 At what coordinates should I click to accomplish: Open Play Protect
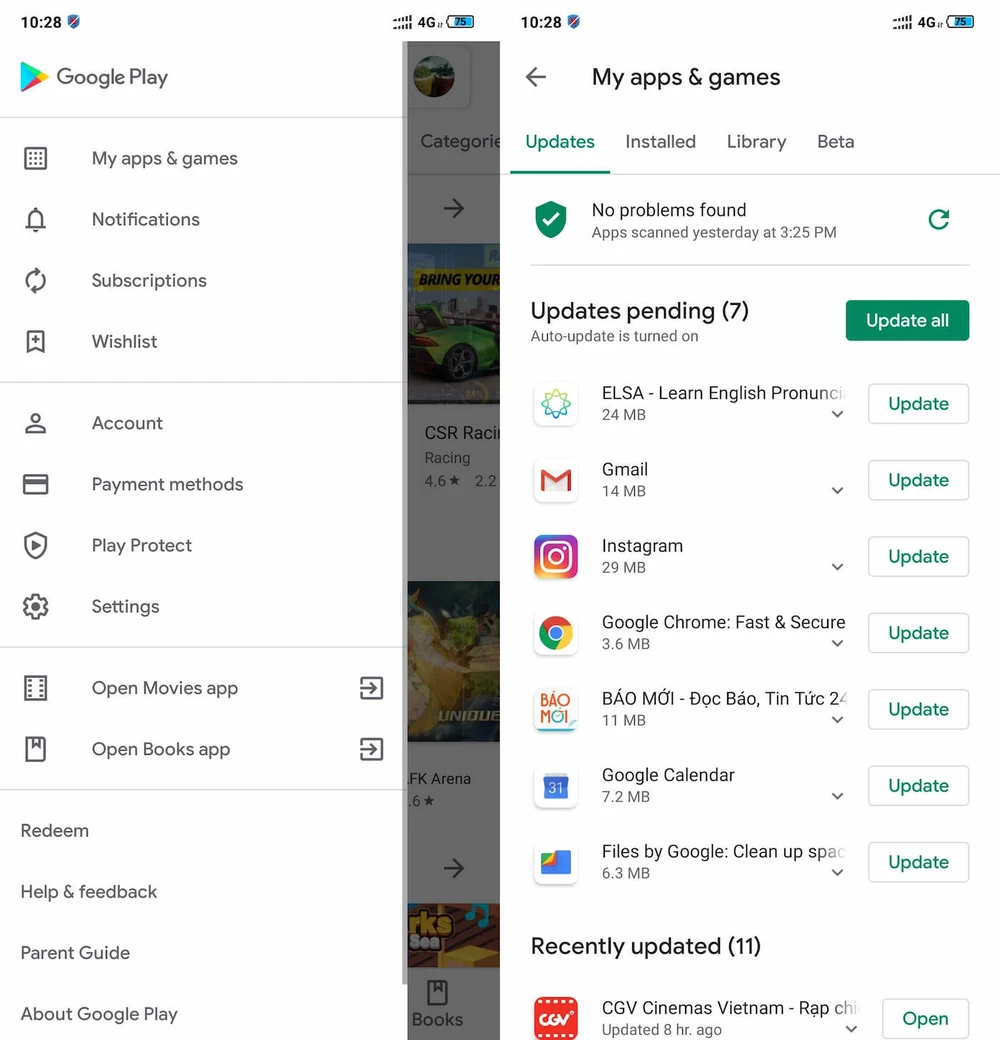coord(142,545)
